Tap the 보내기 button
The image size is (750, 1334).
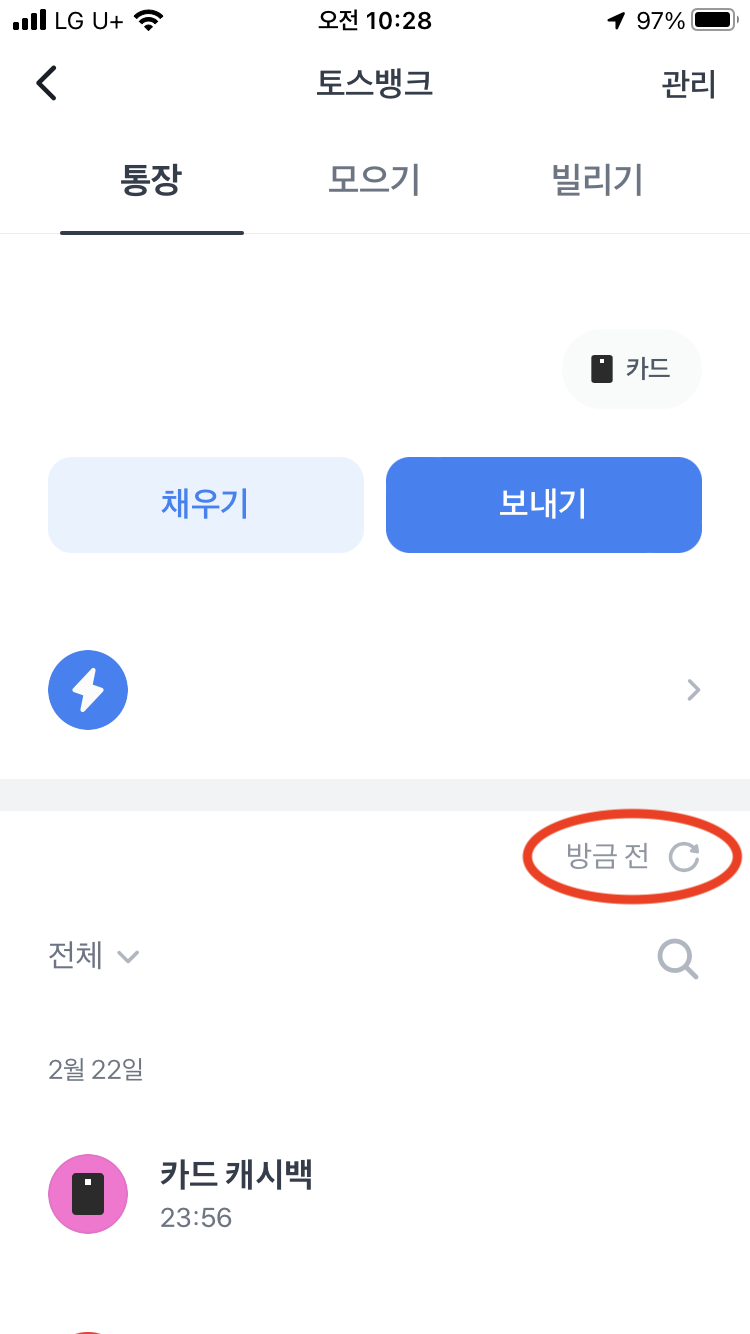544,505
